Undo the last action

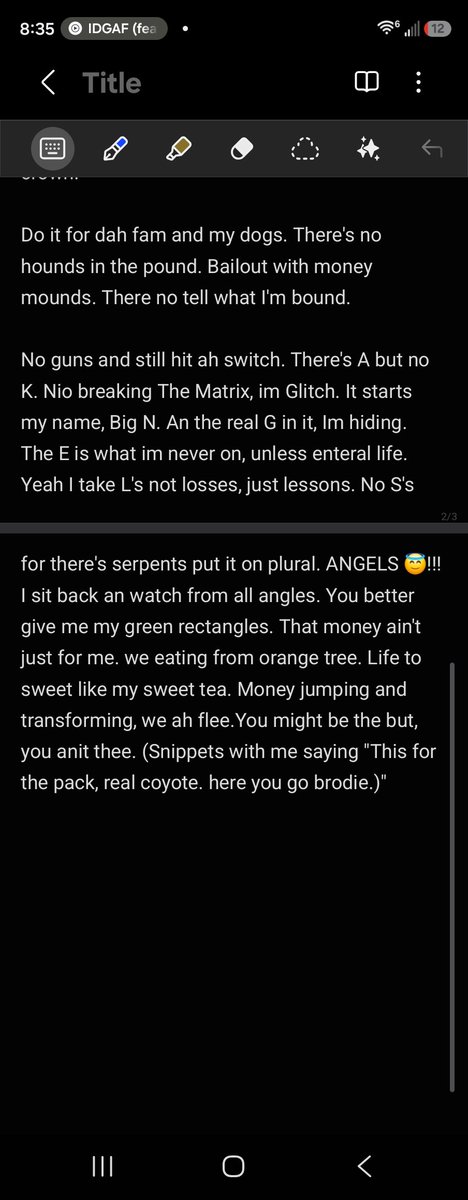click(431, 149)
